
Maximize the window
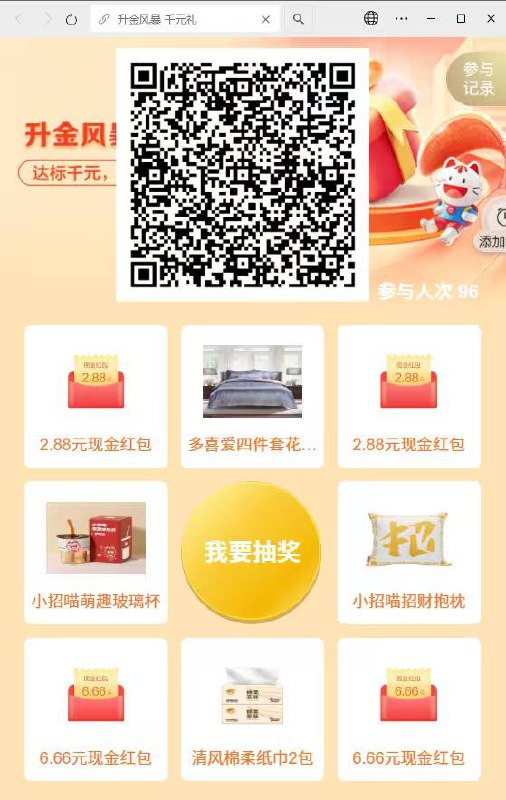coord(461,19)
